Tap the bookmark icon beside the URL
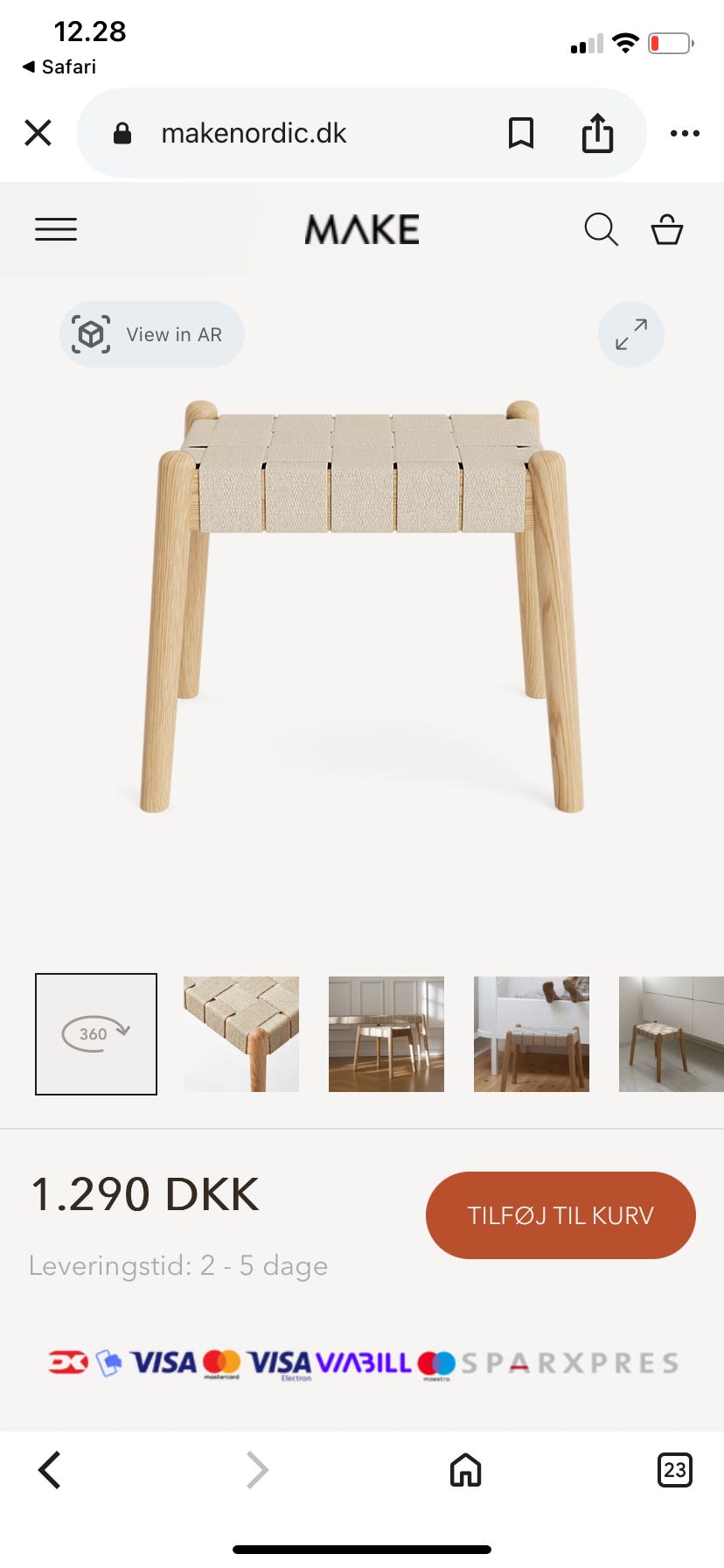 521,133
